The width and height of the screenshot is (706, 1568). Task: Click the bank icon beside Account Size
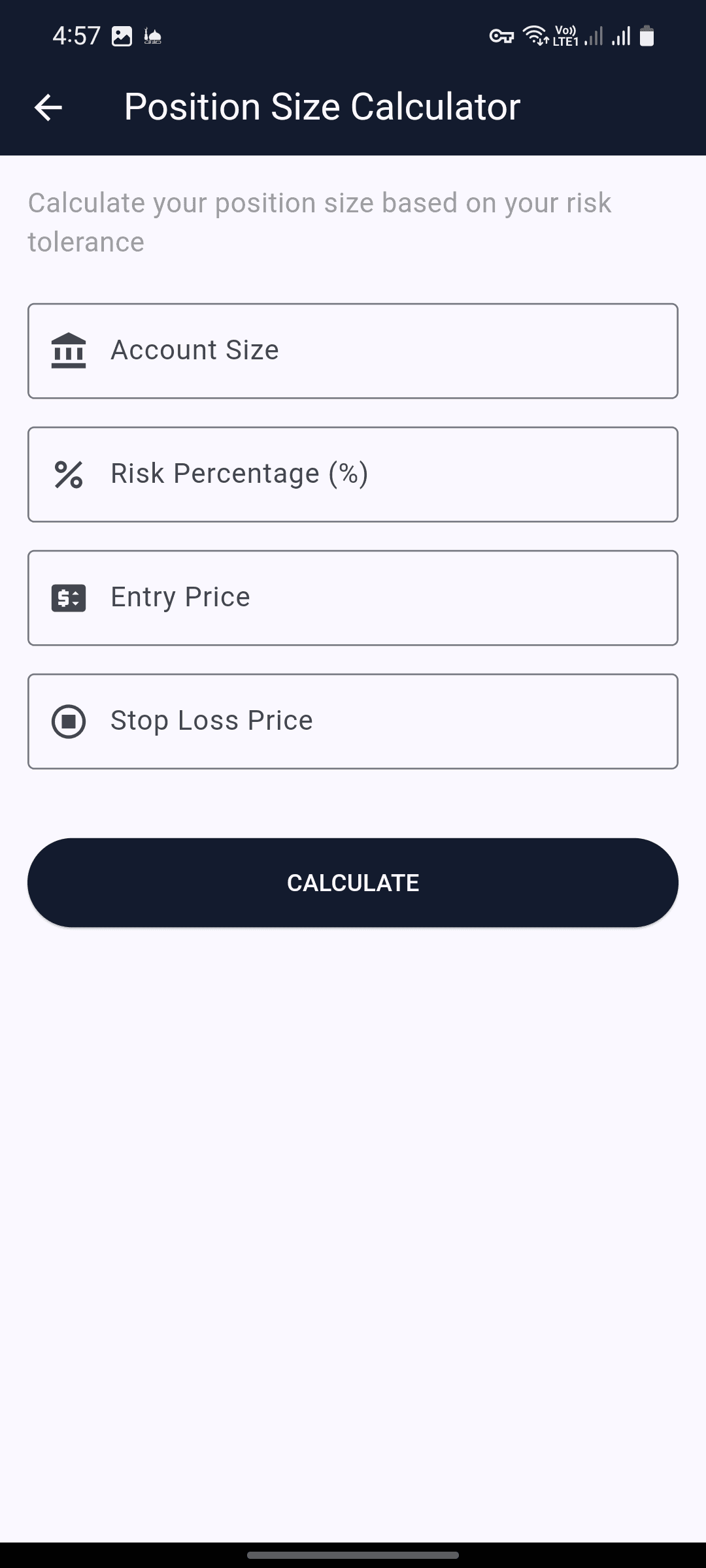click(x=69, y=350)
